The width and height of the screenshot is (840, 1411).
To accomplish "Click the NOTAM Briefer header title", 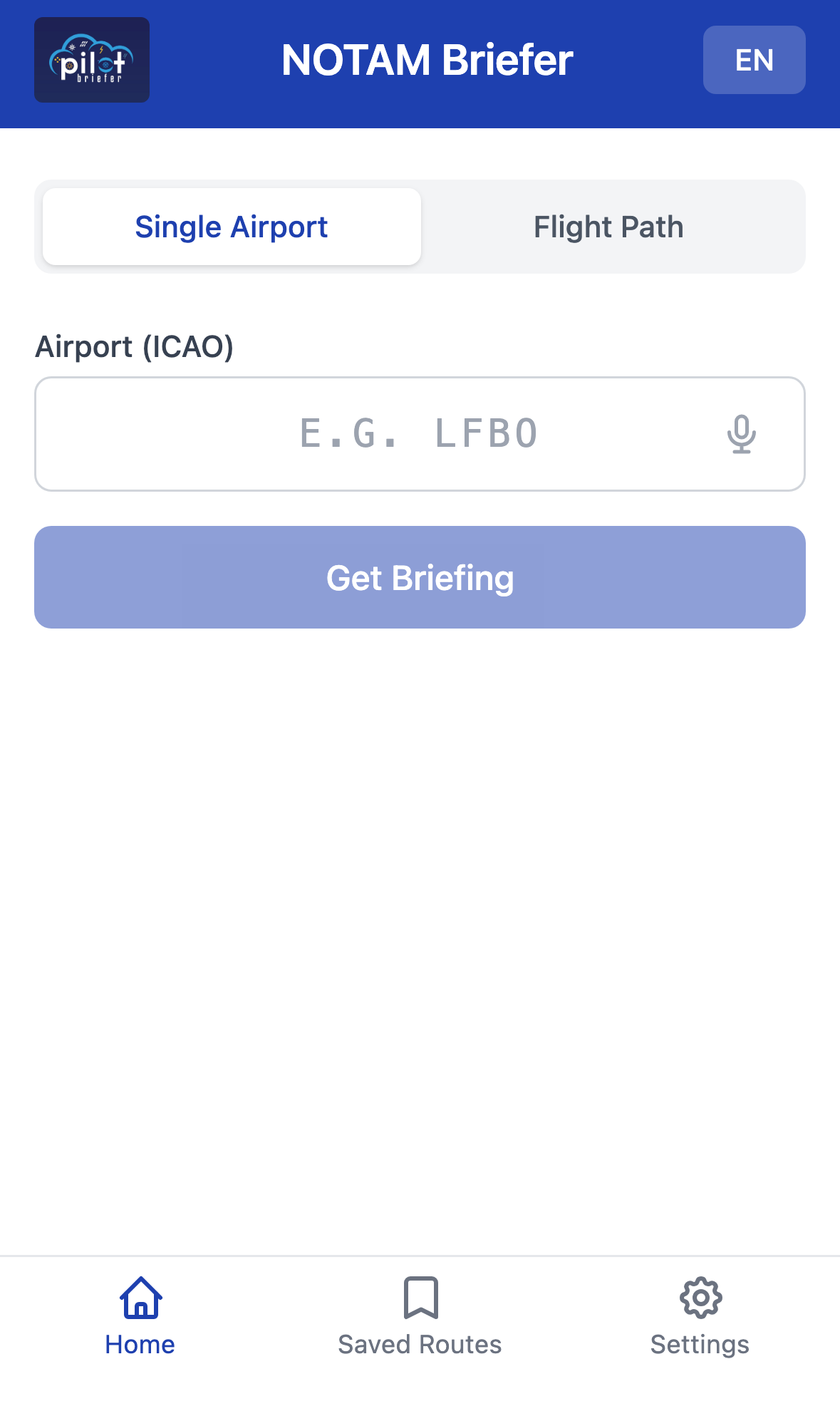I will [427, 60].
